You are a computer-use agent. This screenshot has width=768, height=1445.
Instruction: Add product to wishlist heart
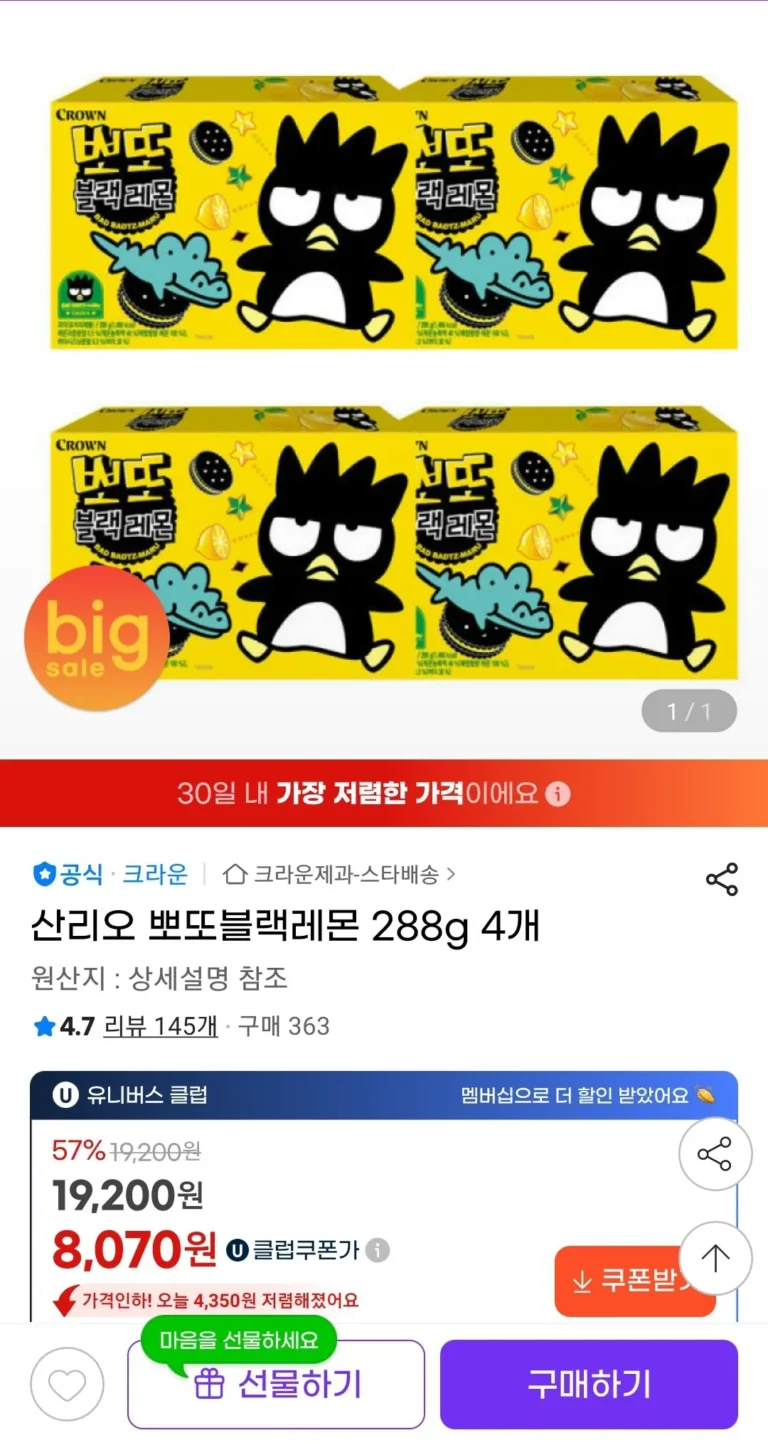67,1385
